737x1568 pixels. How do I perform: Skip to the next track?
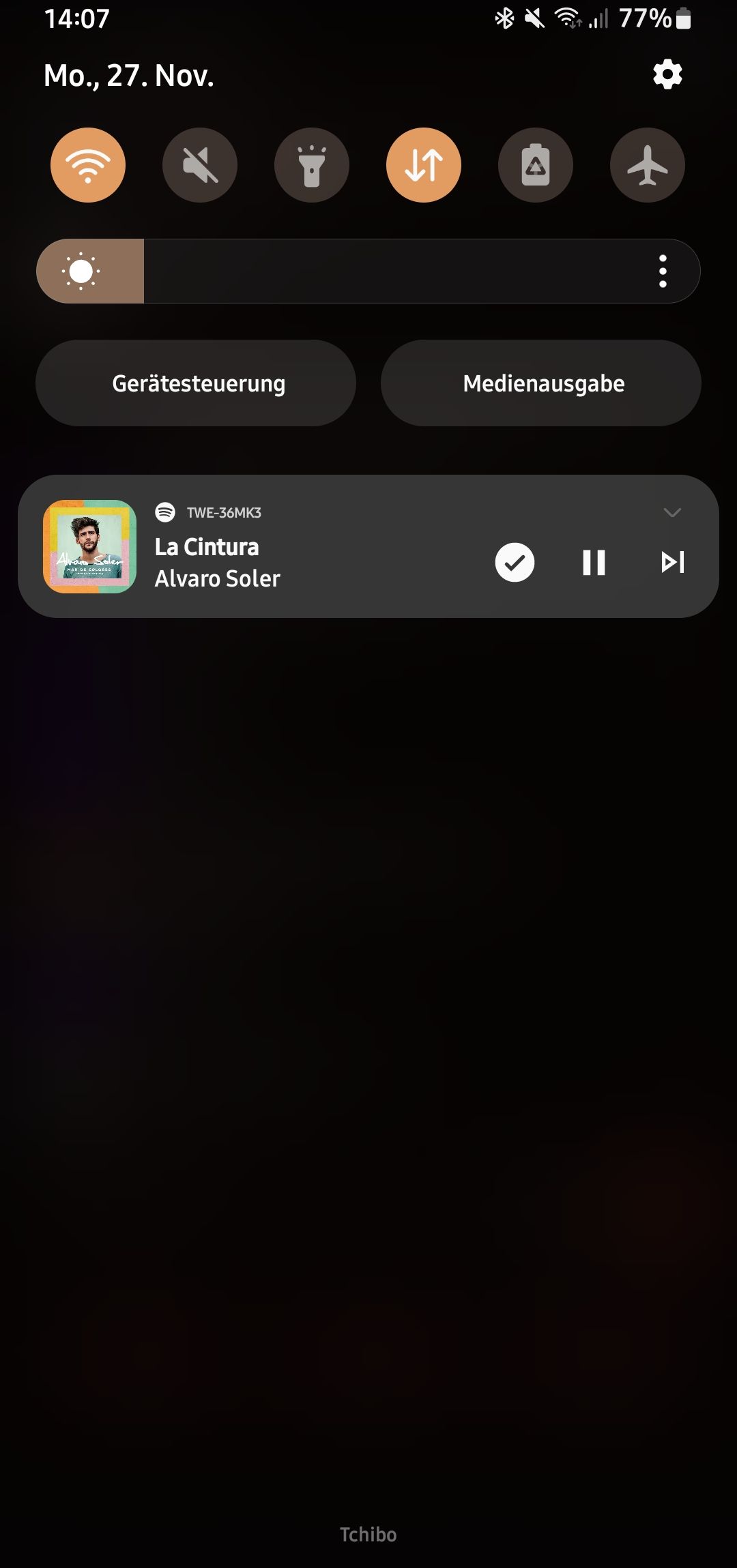pos(673,563)
